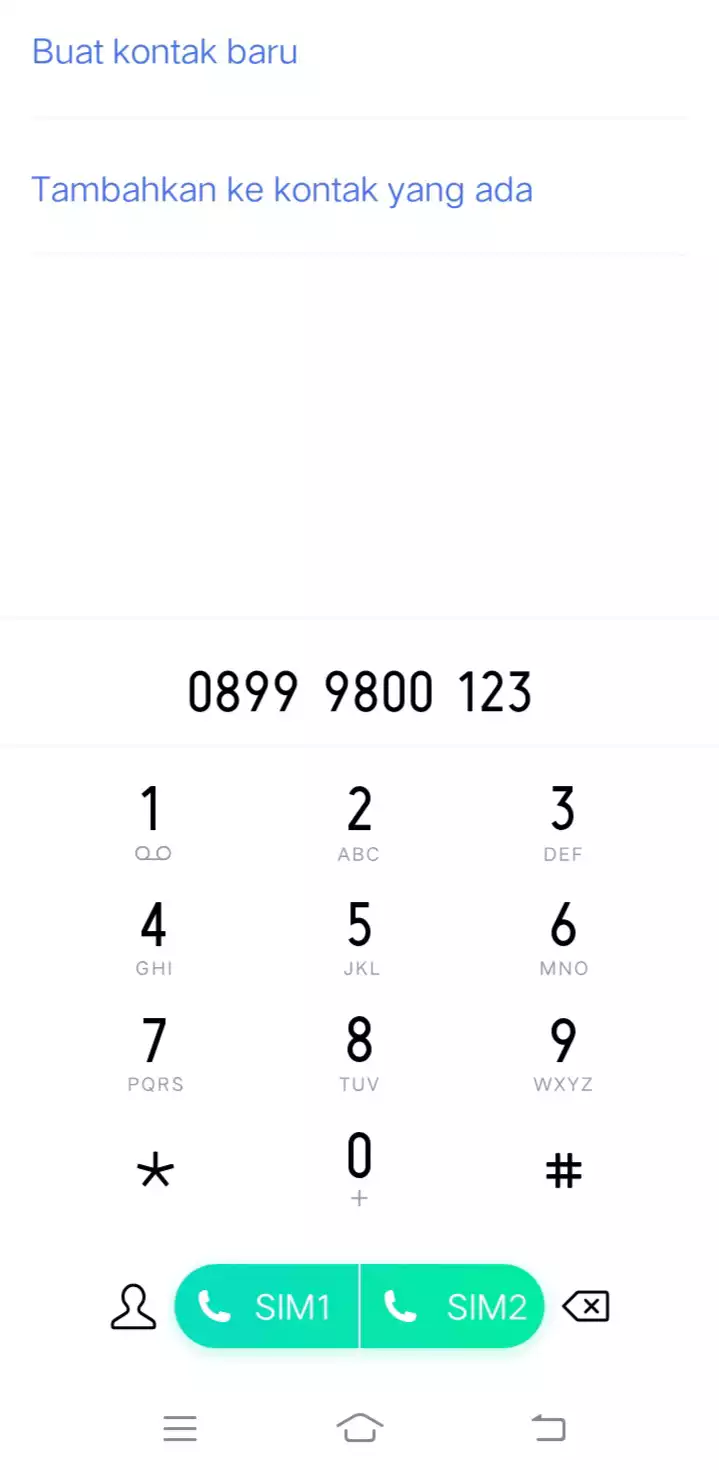Dial digit 6 on the keypad
The image size is (719, 1470).
(x=563, y=937)
